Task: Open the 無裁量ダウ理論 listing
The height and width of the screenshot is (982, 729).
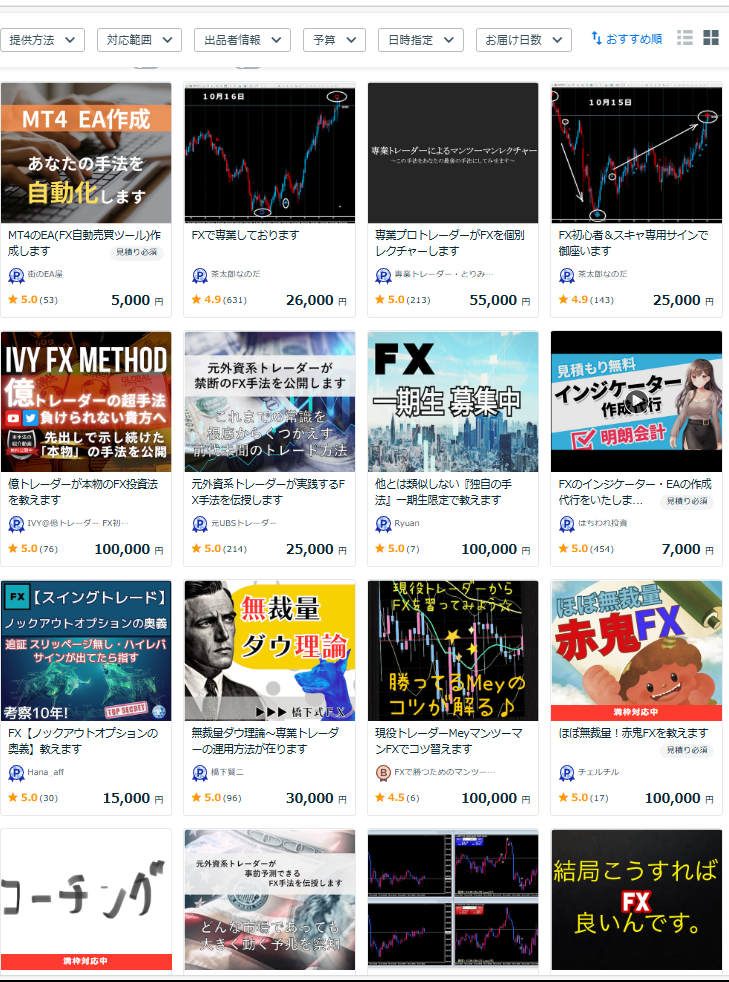Action: click(269, 650)
